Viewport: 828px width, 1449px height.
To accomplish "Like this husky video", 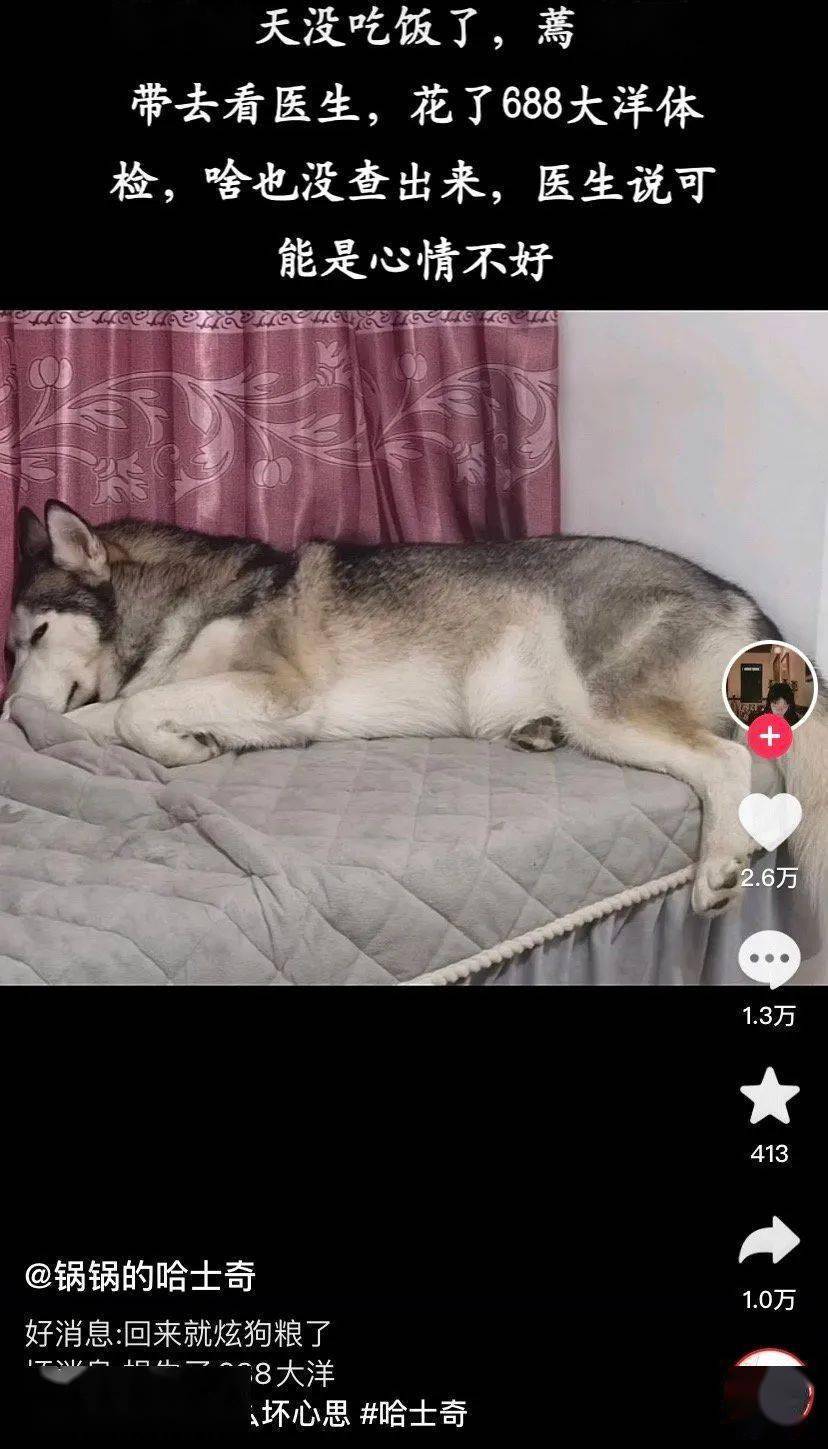I will coord(769,822).
